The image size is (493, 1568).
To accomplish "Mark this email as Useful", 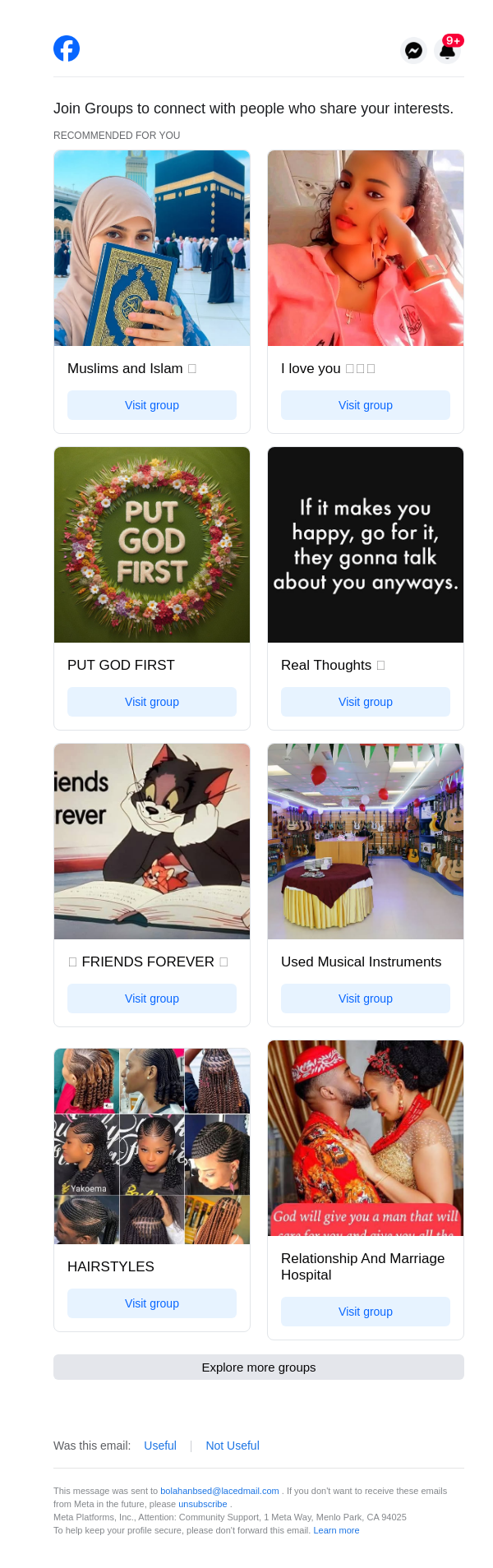I will click(160, 1446).
